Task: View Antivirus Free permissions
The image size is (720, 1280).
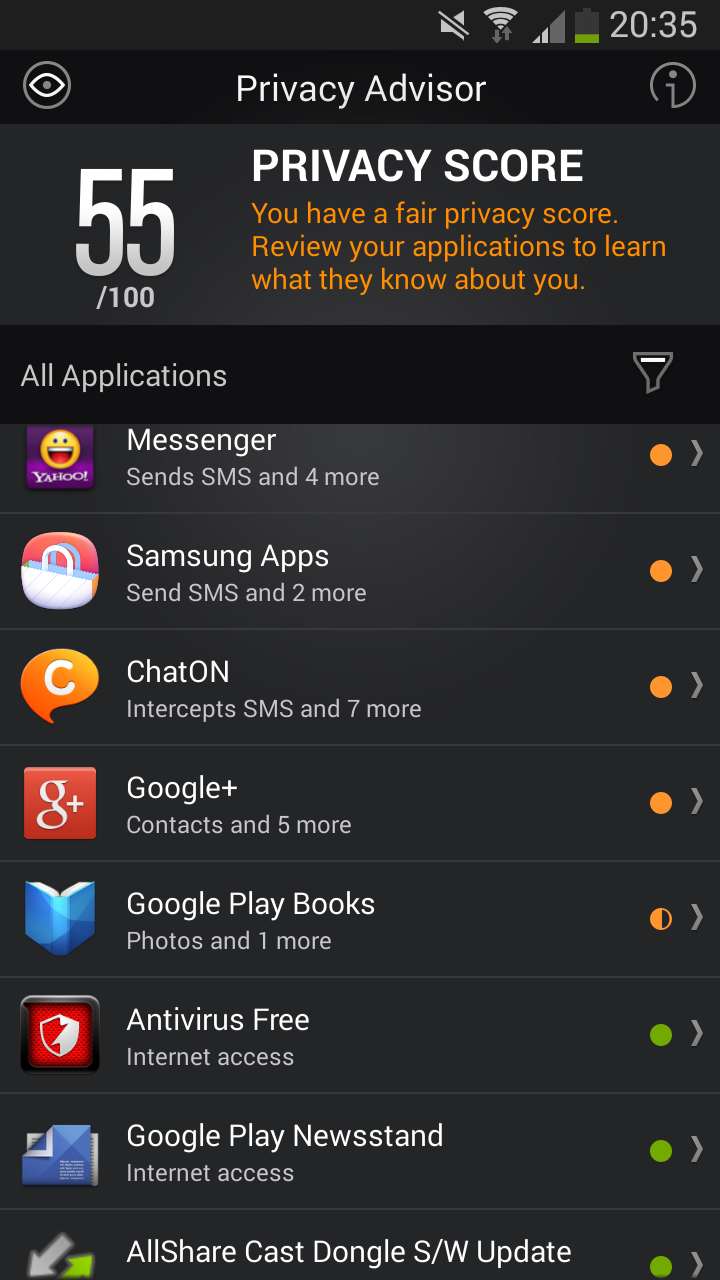Action: (360, 1036)
